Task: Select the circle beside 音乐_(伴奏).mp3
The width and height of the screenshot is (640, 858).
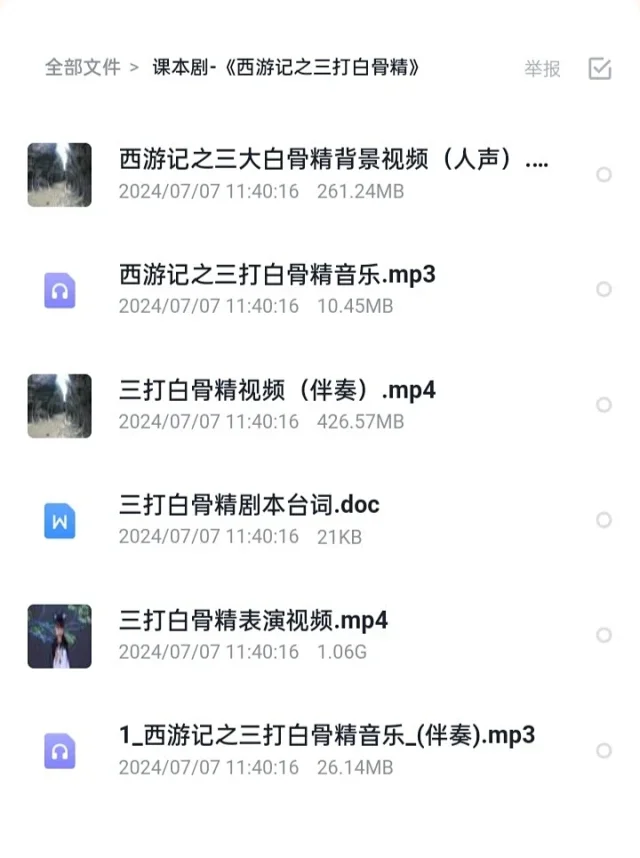Action: point(603,750)
